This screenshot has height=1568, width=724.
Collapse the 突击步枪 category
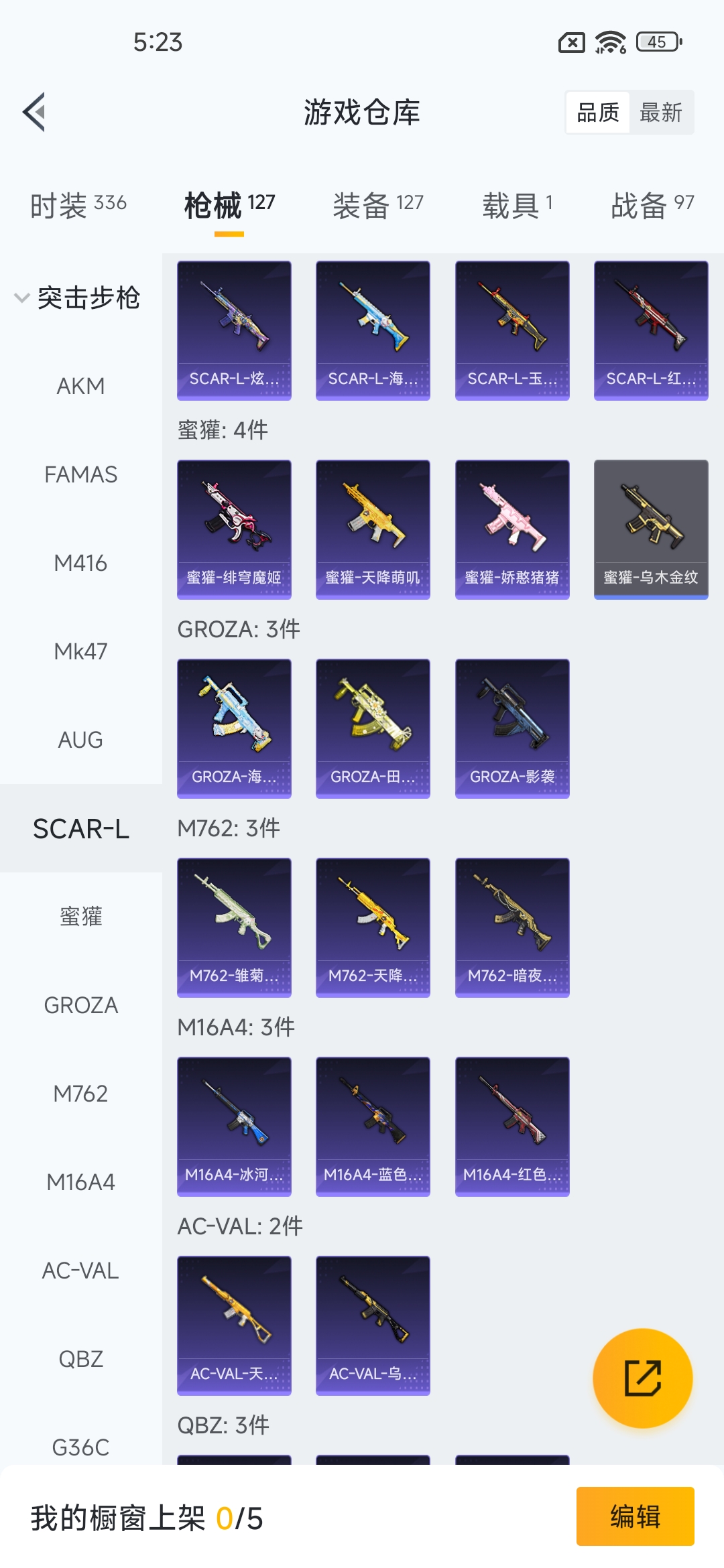click(x=78, y=298)
